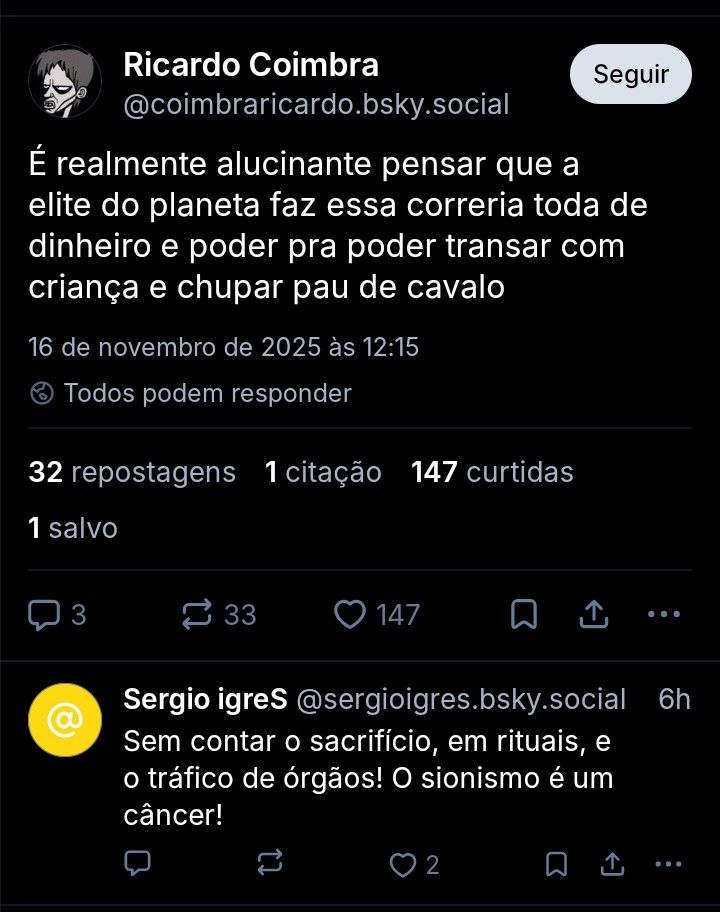
Task: Reply to Ricardo Coimbra's post
Action: [56, 615]
